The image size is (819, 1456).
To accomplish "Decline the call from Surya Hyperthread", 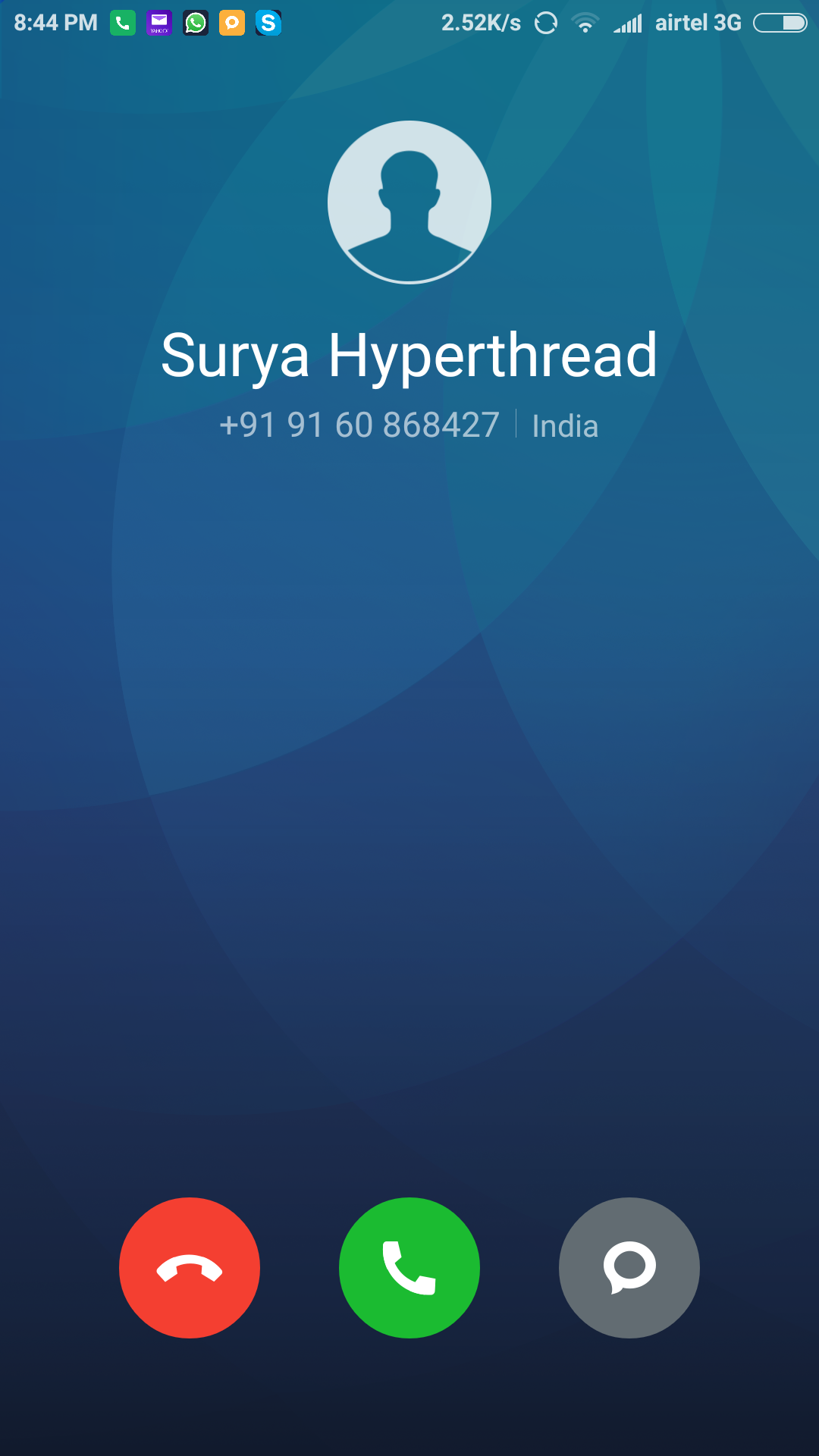I will point(190,1267).
